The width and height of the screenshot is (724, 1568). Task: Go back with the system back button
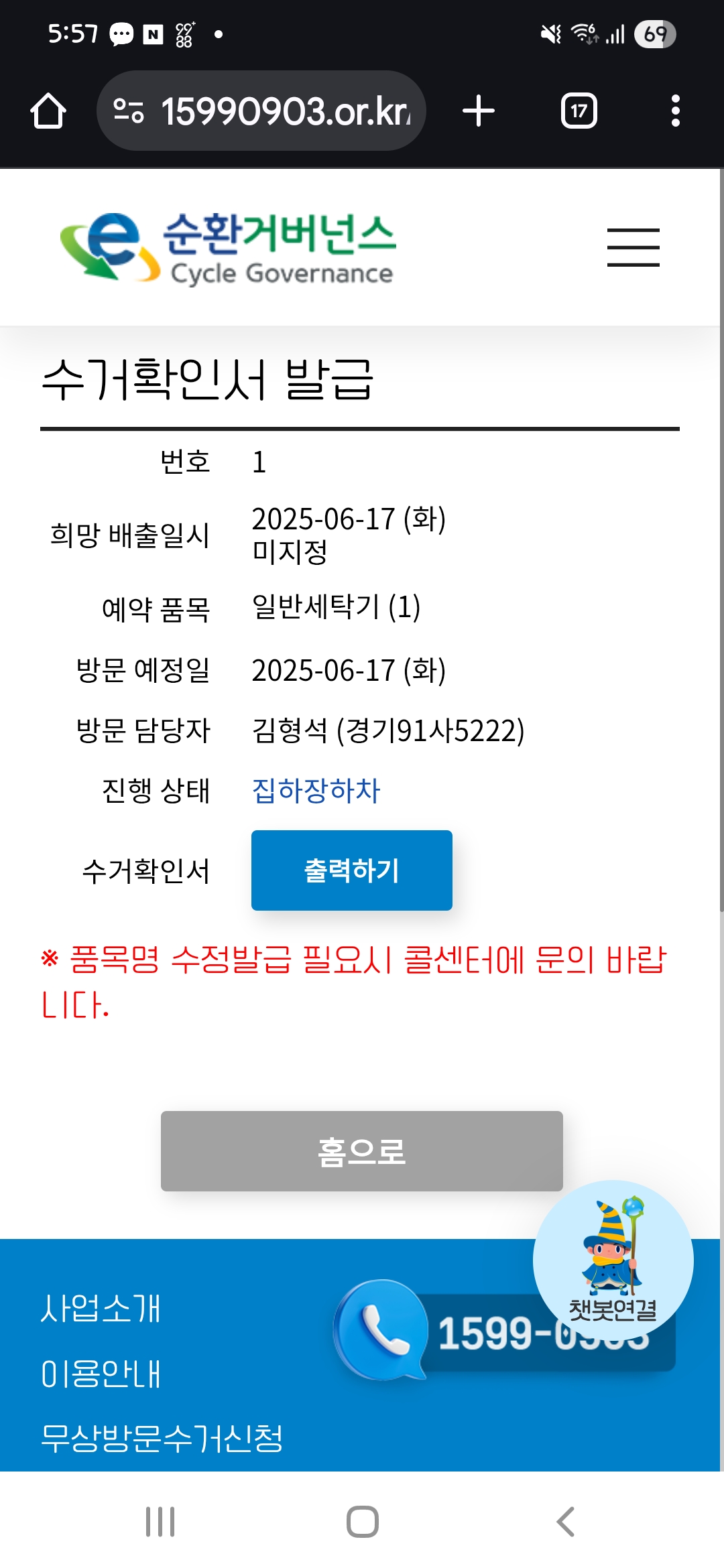click(565, 1521)
